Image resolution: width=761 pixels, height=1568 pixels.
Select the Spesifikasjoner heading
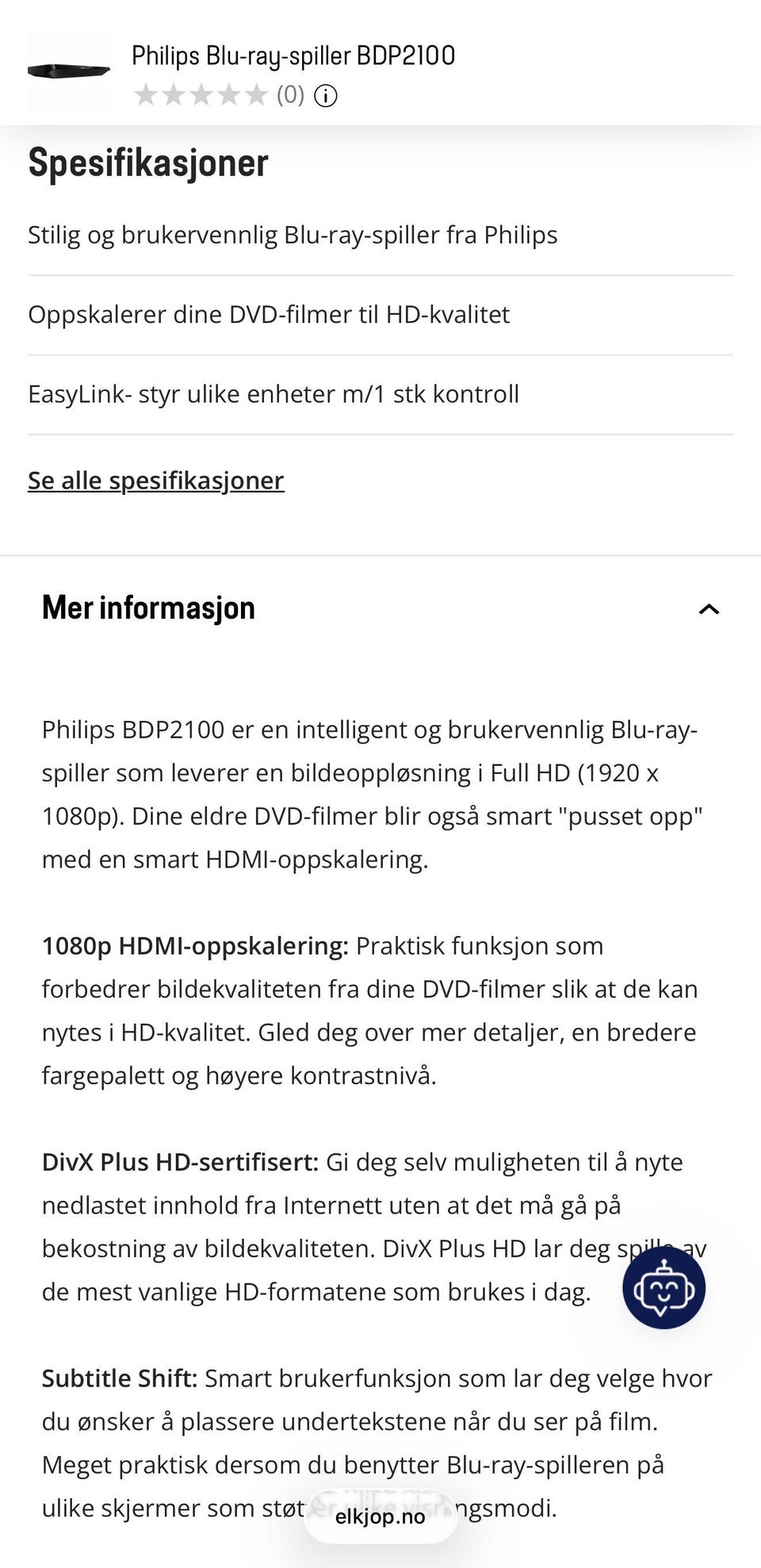point(147,163)
